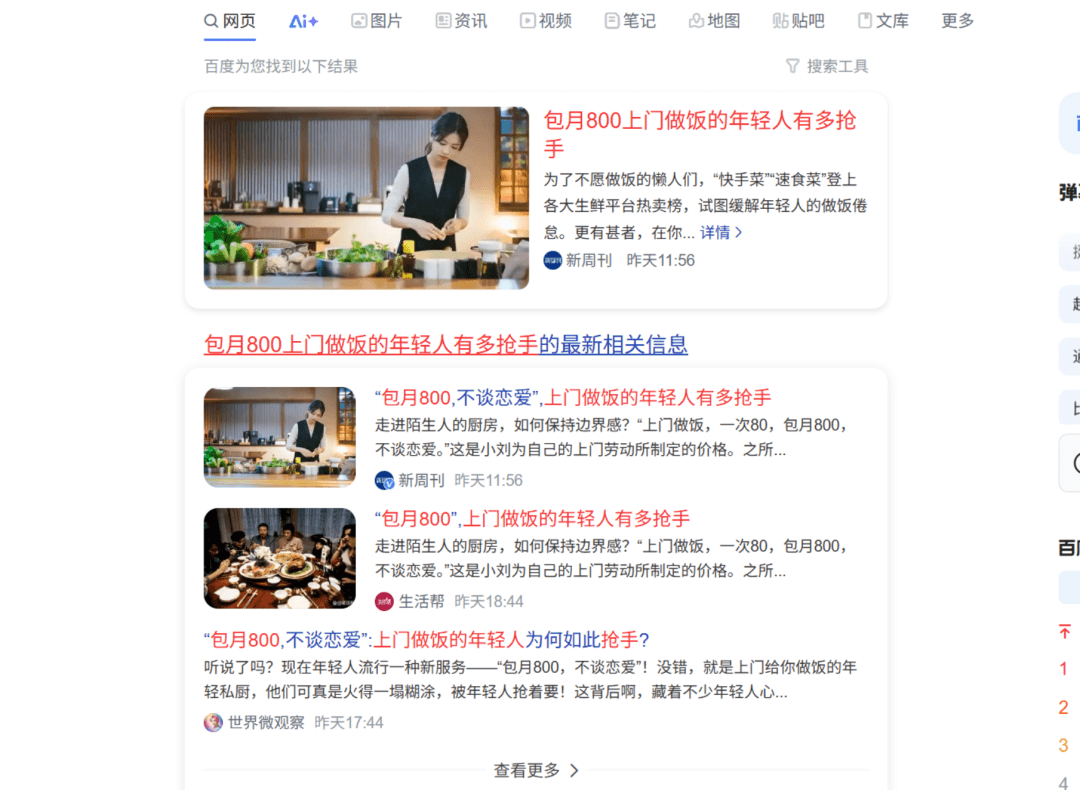Open the dinner table photo thumbnail
This screenshot has height=790, width=1080.
tap(280, 558)
